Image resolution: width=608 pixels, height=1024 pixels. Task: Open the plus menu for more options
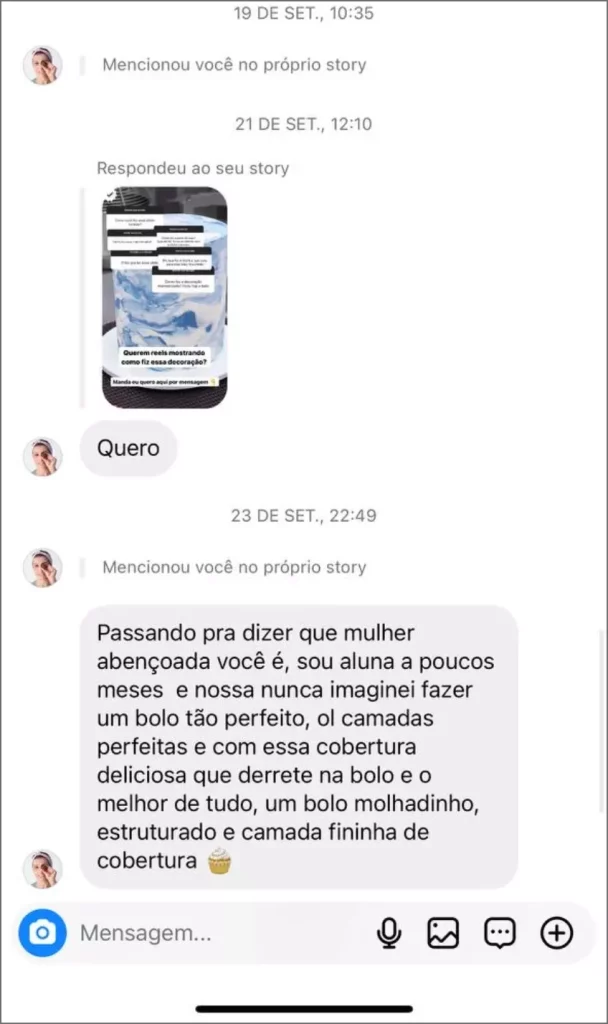point(556,933)
